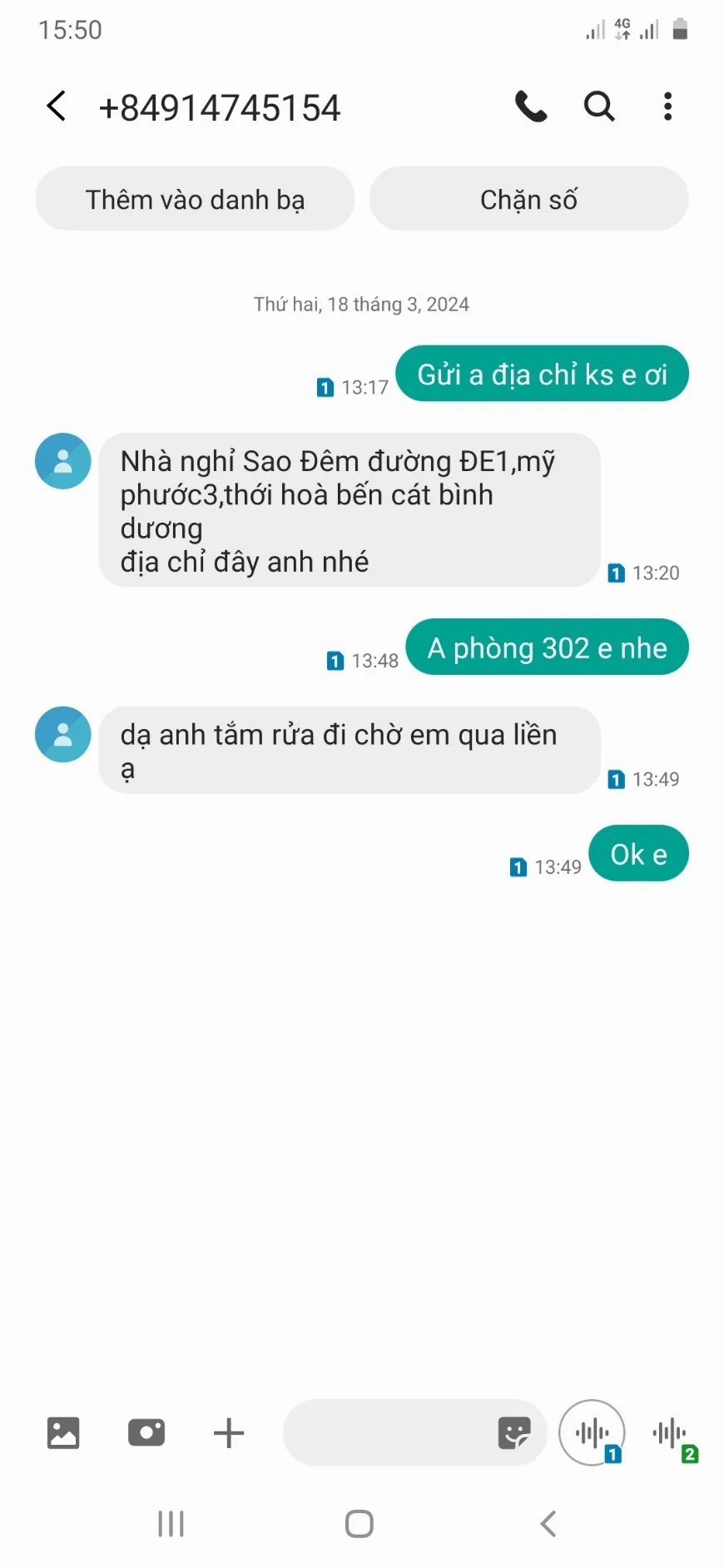Search within this conversation

pyautogui.click(x=598, y=107)
